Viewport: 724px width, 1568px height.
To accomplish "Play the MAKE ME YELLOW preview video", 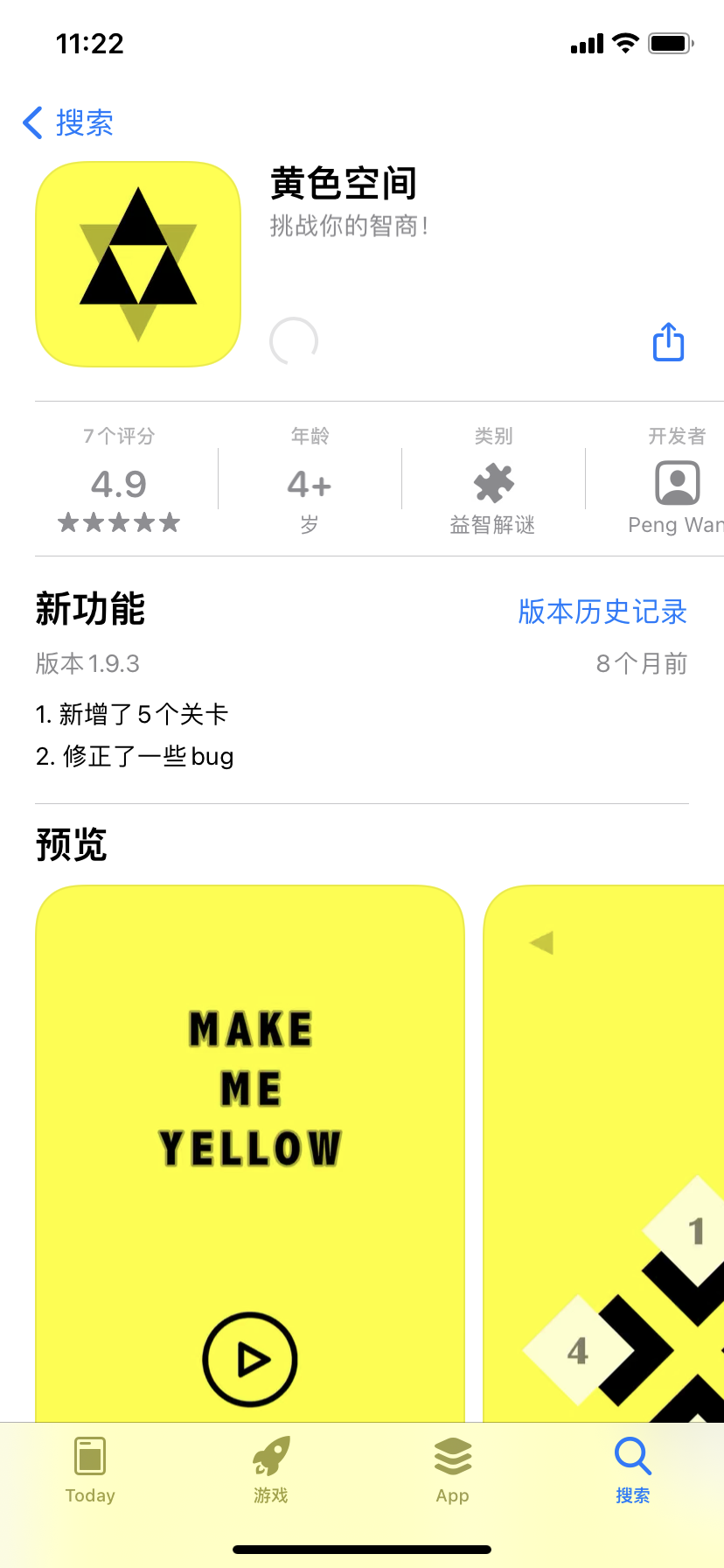I will 249,1360.
